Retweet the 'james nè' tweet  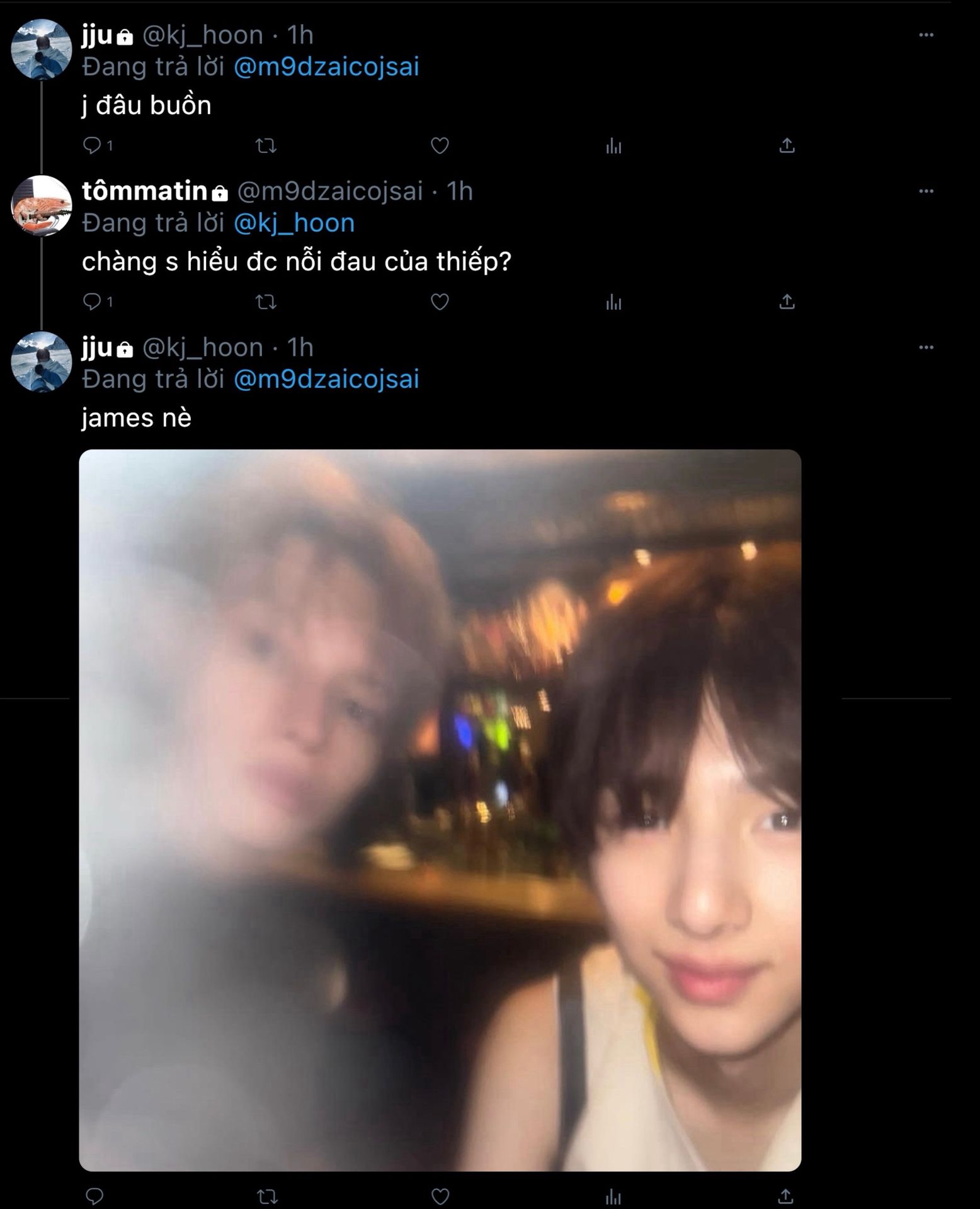[x=267, y=1196]
